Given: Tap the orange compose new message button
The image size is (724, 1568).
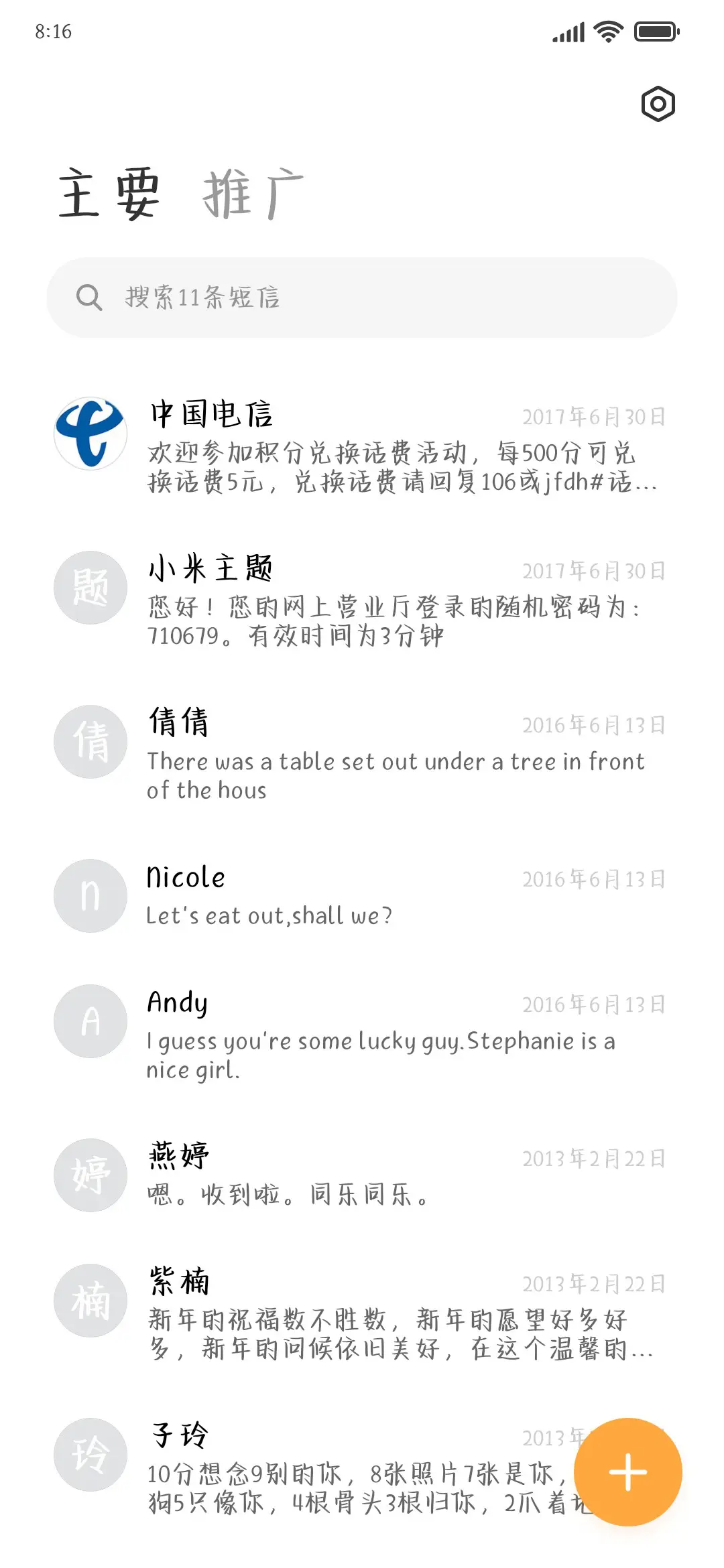Looking at the screenshot, I should pyautogui.click(x=627, y=1472).
